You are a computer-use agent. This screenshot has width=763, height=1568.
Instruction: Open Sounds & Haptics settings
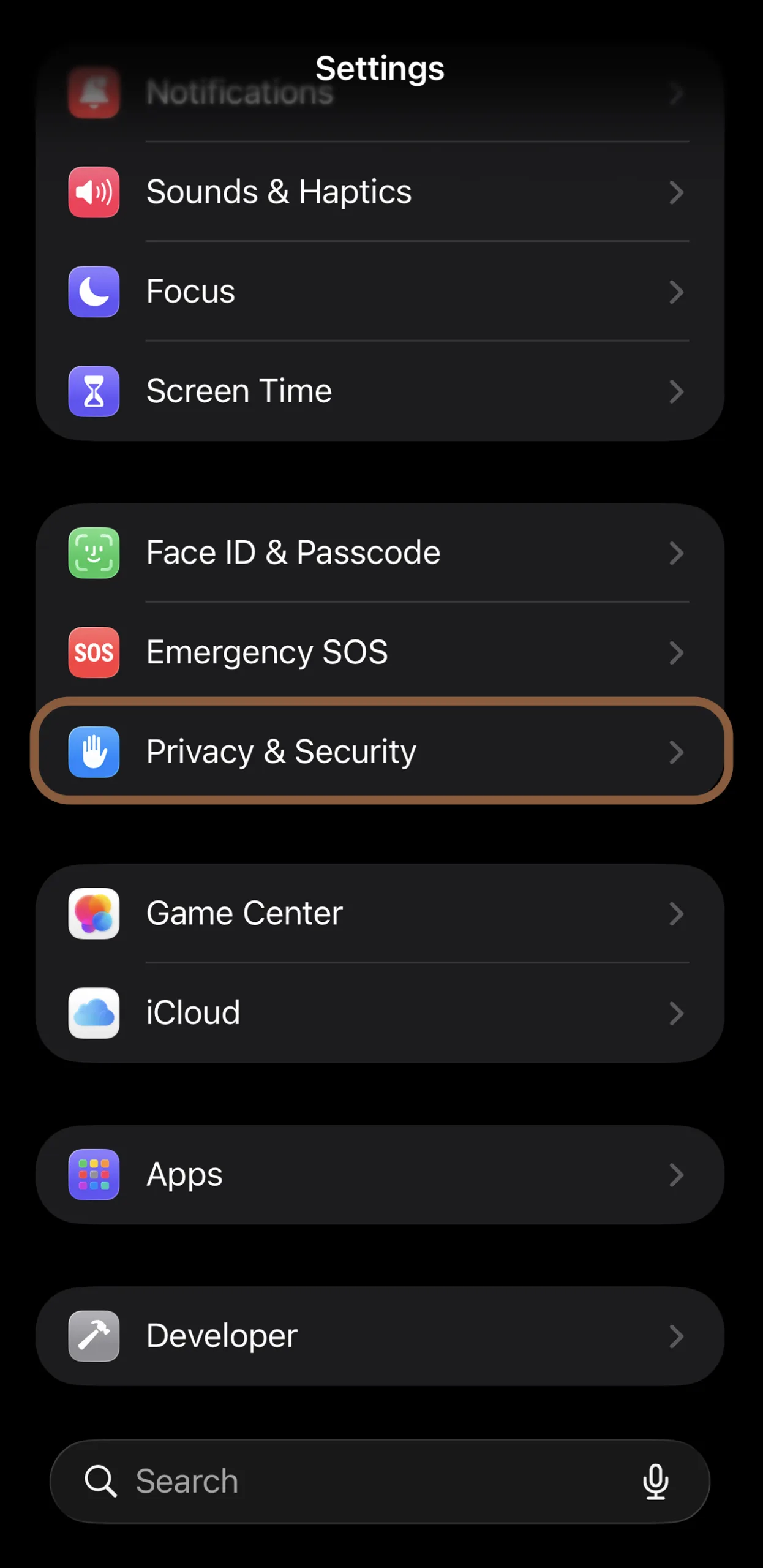tap(380, 192)
